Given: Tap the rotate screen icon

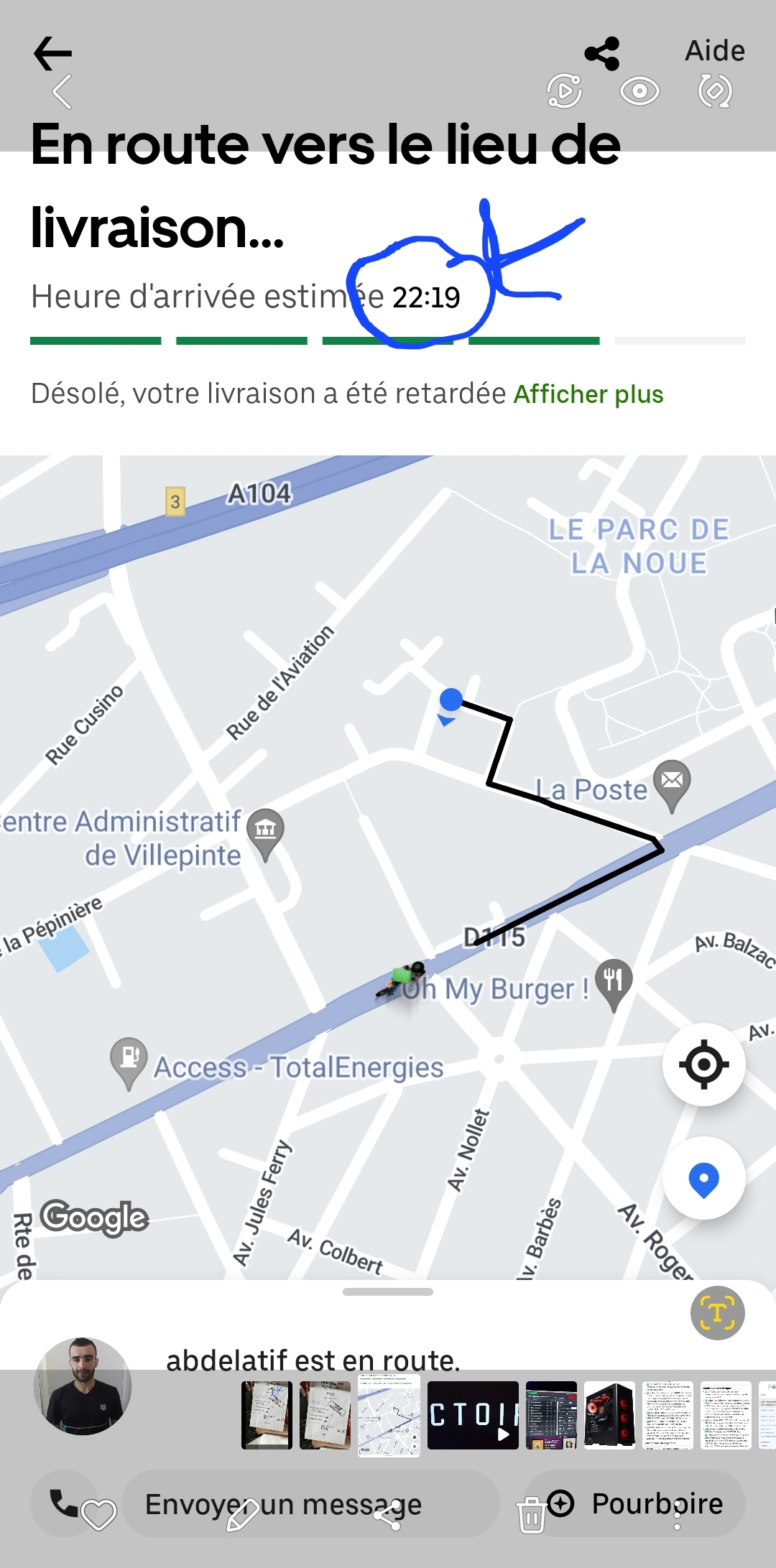Looking at the screenshot, I should (715, 91).
